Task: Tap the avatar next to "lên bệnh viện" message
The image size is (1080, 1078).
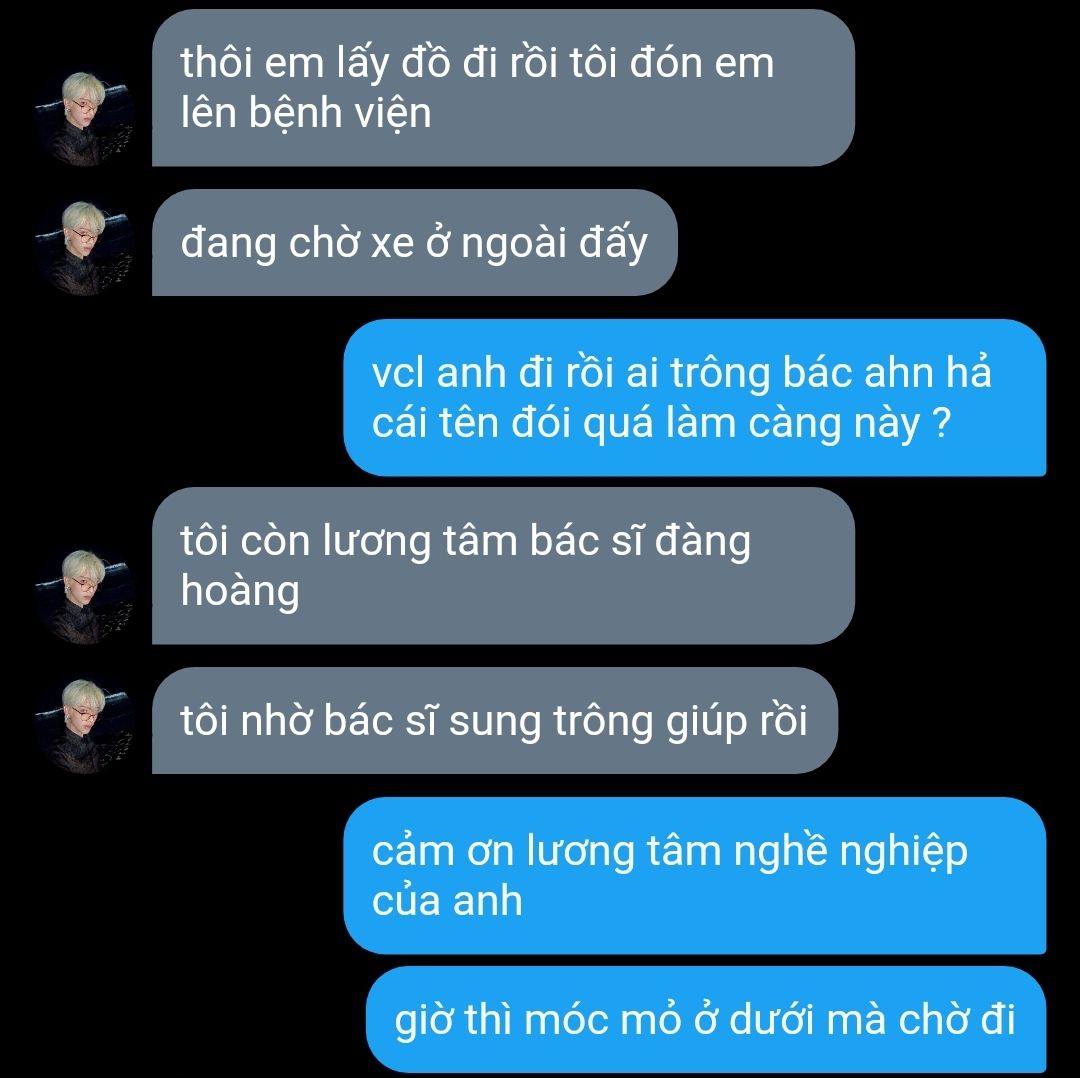Action: [x=84, y=119]
